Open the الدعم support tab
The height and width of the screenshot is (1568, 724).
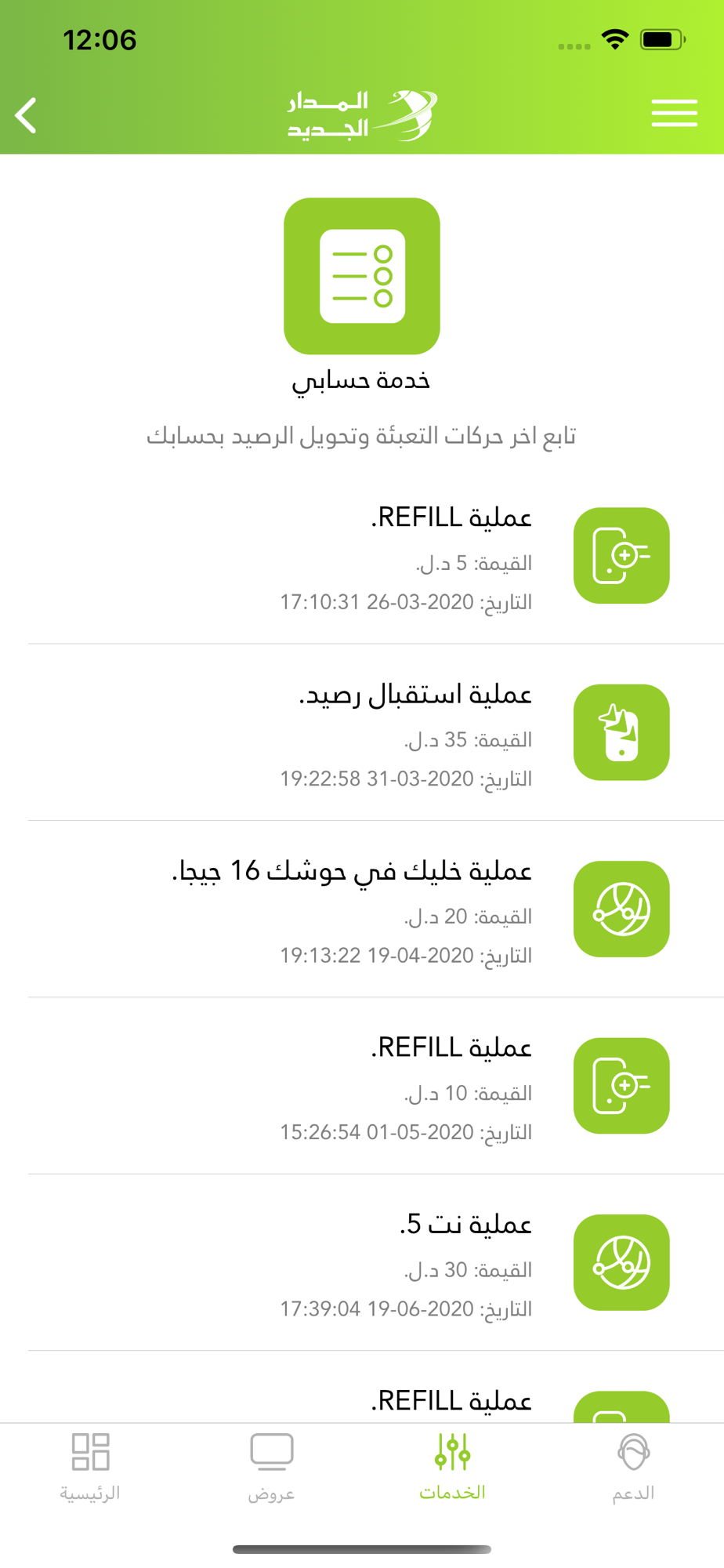click(x=633, y=1466)
